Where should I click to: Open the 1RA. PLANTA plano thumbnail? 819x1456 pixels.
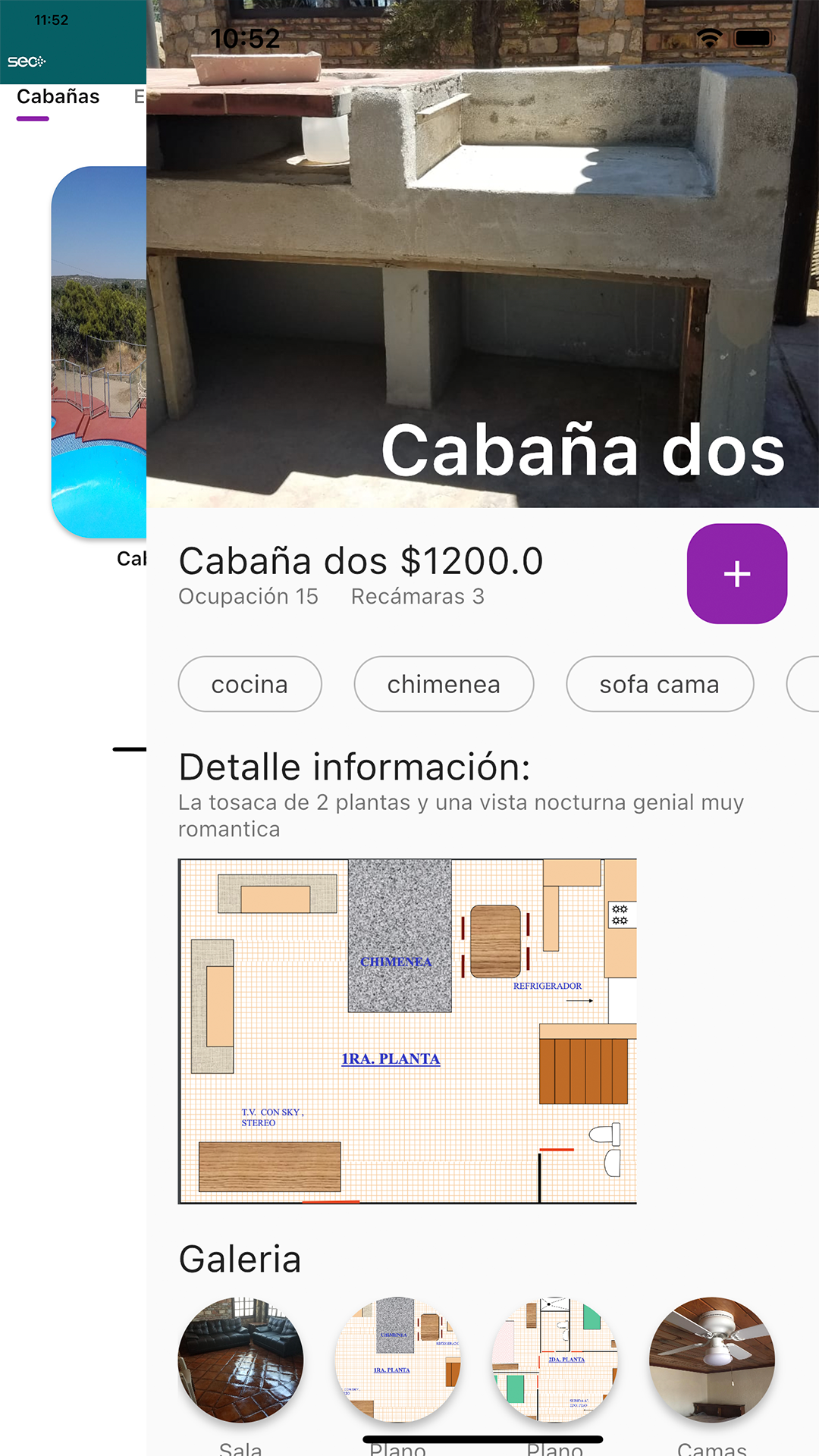pyautogui.click(x=397, y=1360)
